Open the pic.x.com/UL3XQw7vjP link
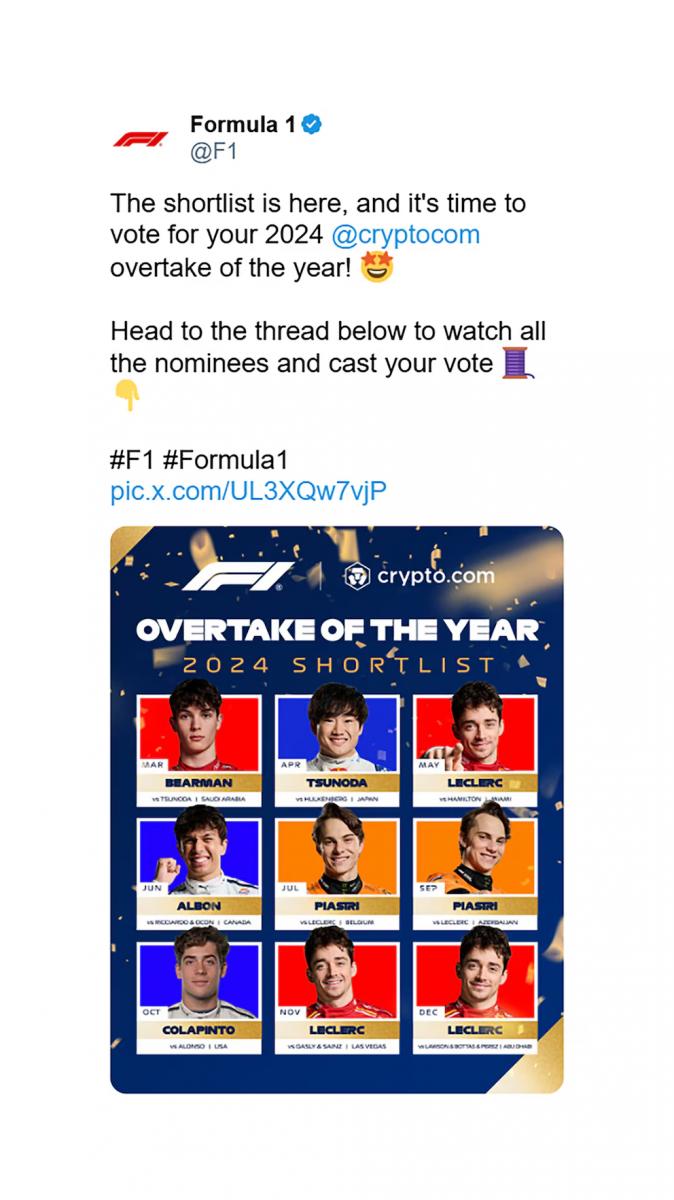Screen dimensions: 674x1200 [248, 492]
